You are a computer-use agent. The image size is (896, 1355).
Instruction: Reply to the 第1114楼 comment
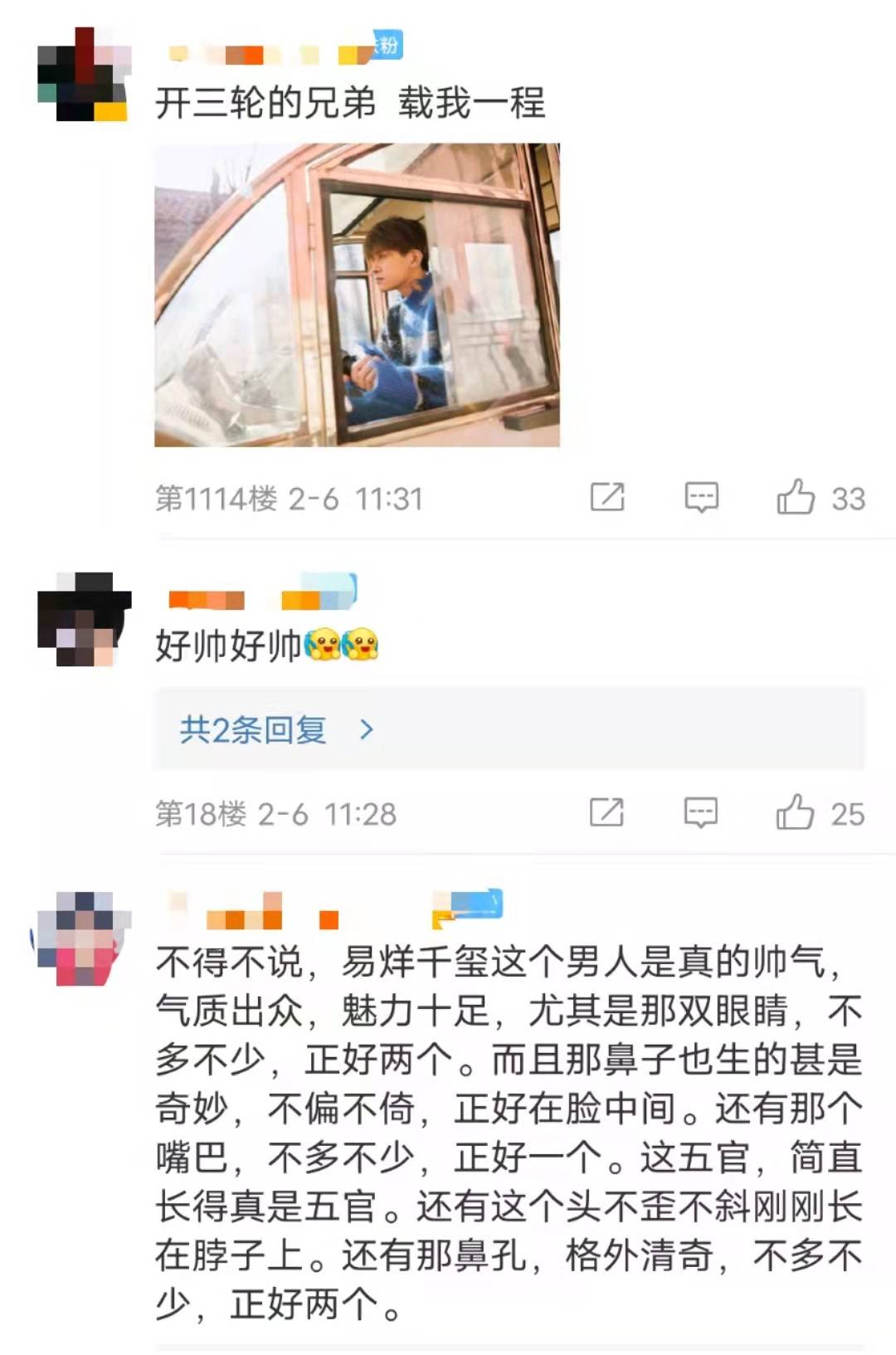pos(701,497)
